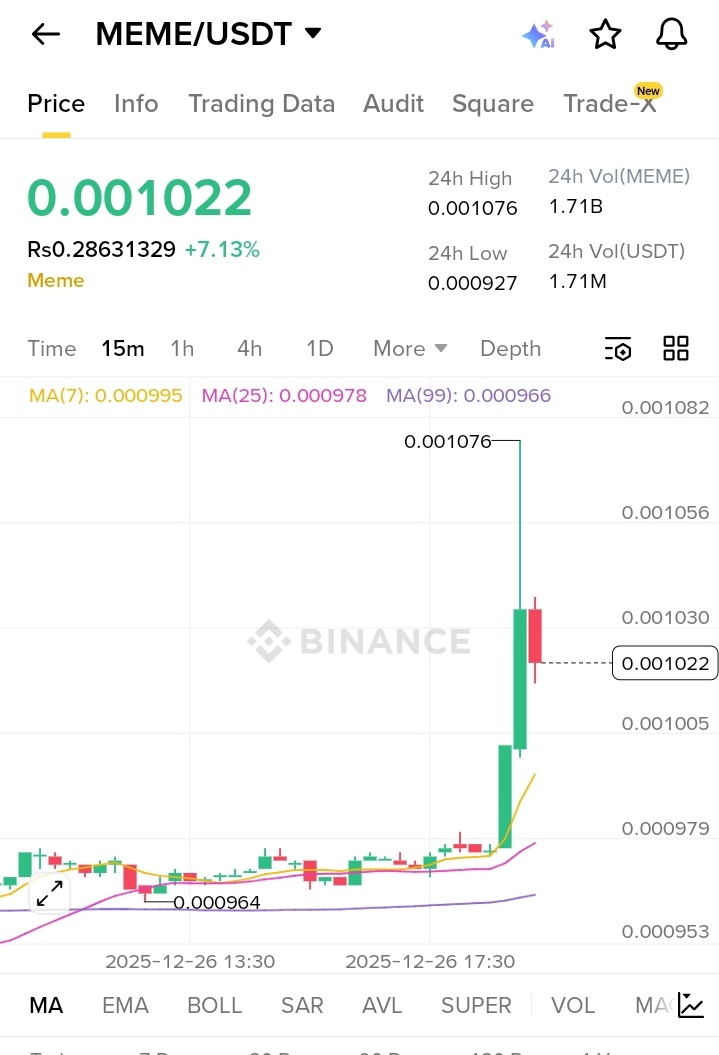Expand chart to fullscreen

pyautogui.click(x=50, y=893)
